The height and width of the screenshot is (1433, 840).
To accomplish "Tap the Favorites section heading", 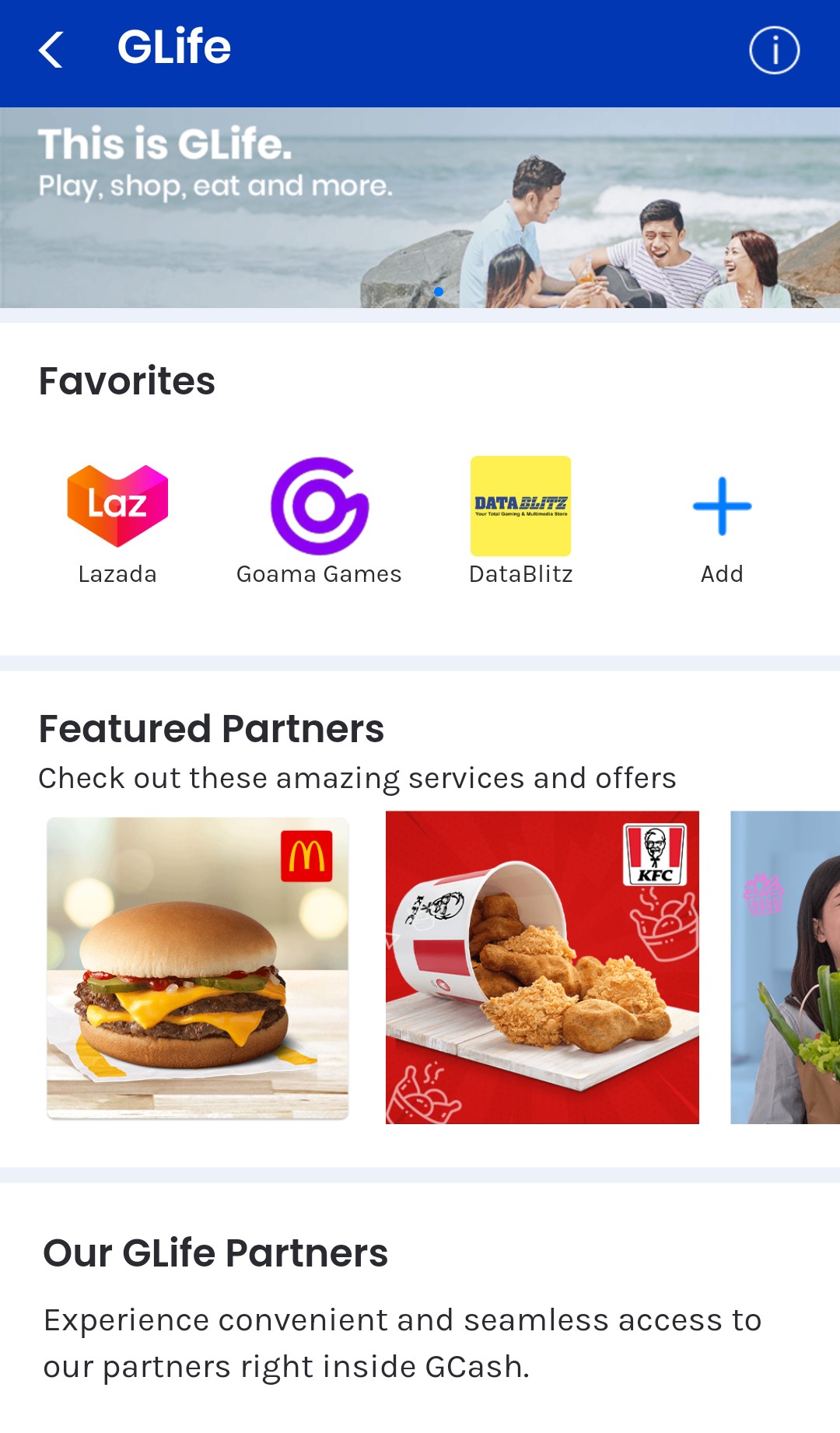I will (127, 380).
